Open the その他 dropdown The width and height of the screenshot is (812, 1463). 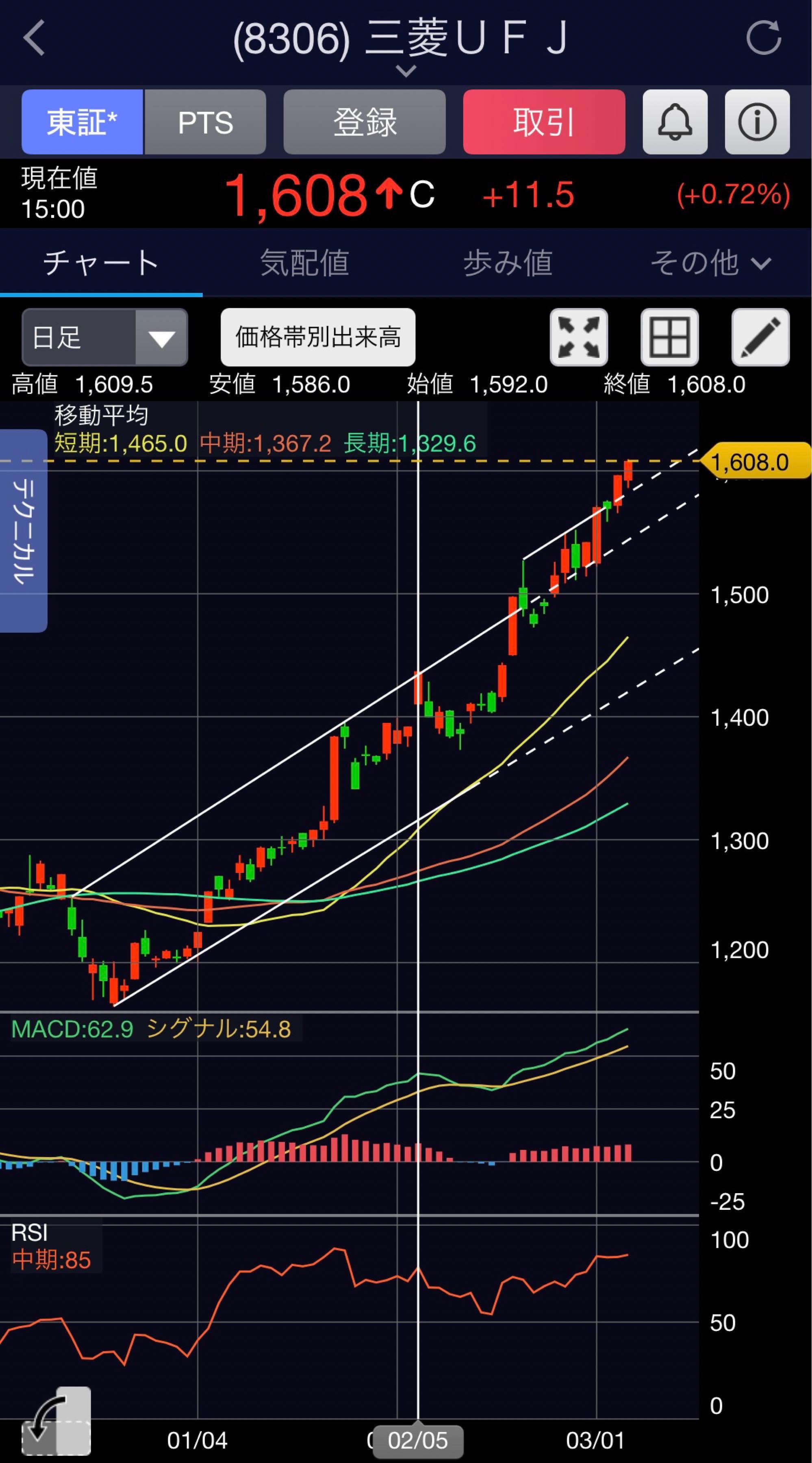click(710, 263)
